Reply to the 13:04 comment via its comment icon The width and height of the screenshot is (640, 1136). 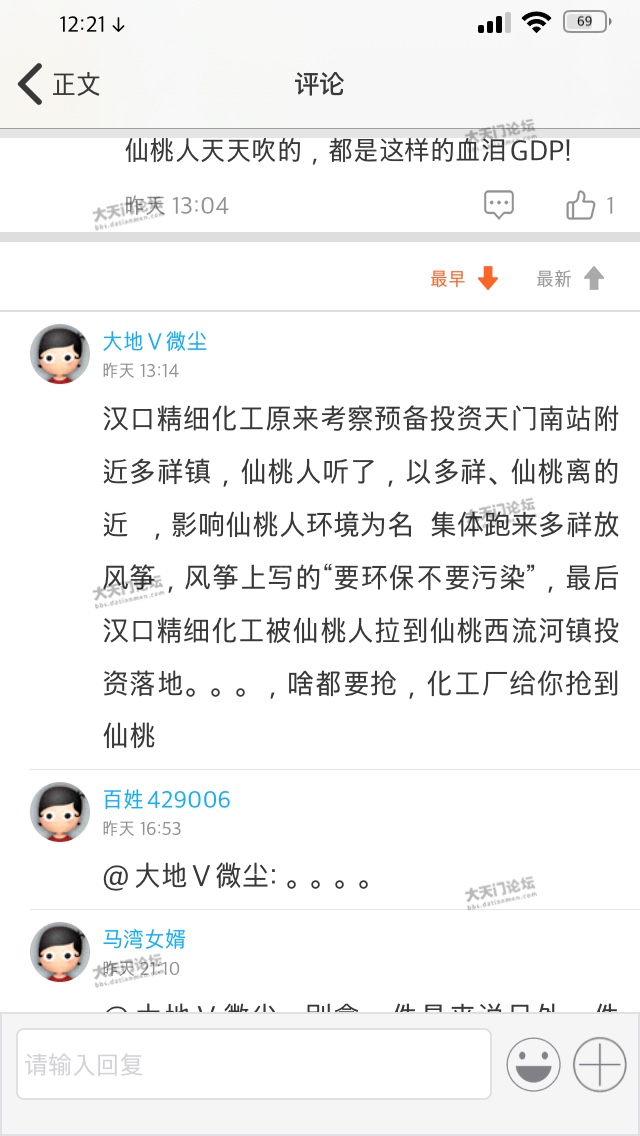click(x=498, y=205)
